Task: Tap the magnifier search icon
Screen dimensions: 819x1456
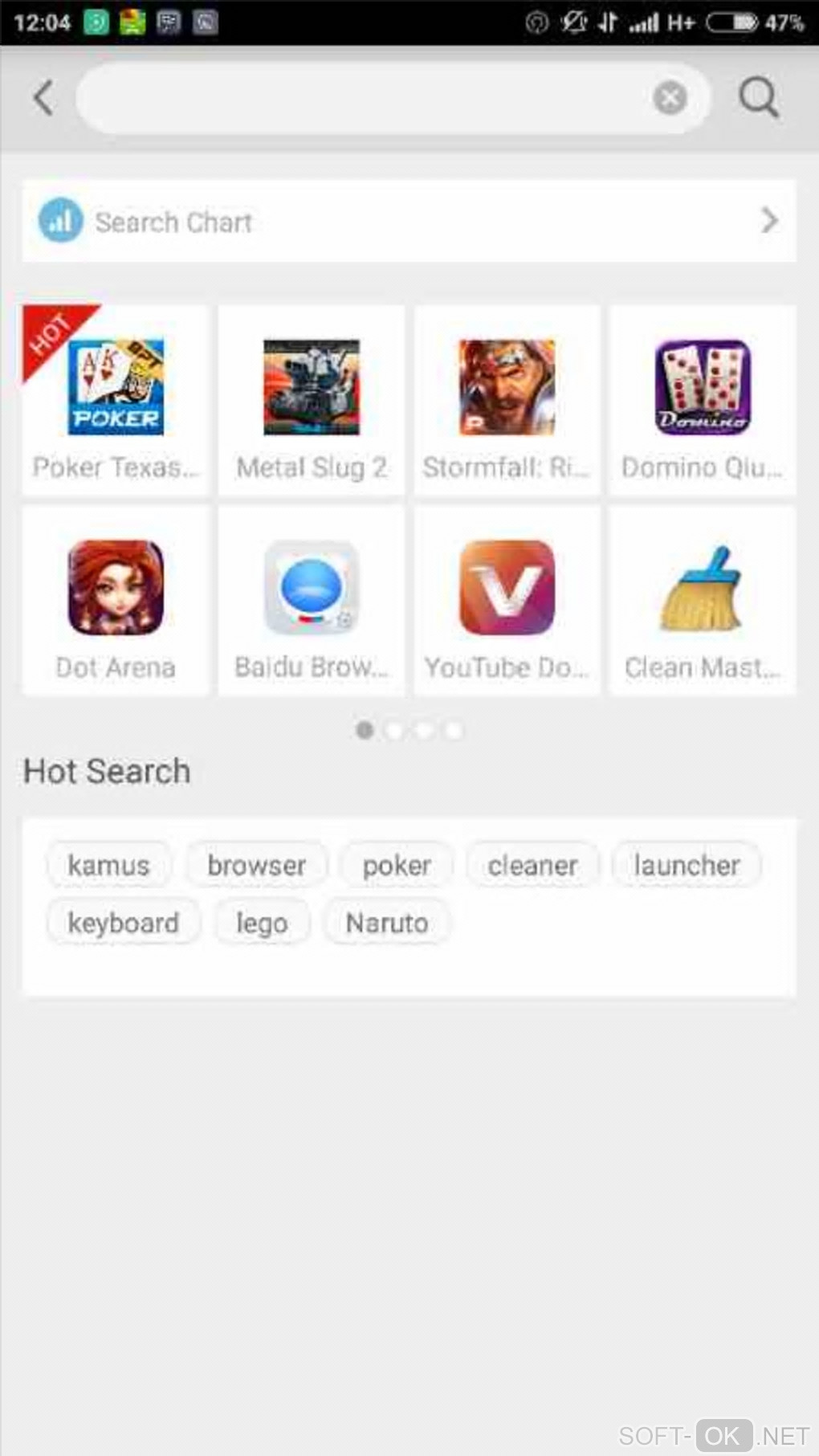Action: pyautogui.click(x=758, y=98)
